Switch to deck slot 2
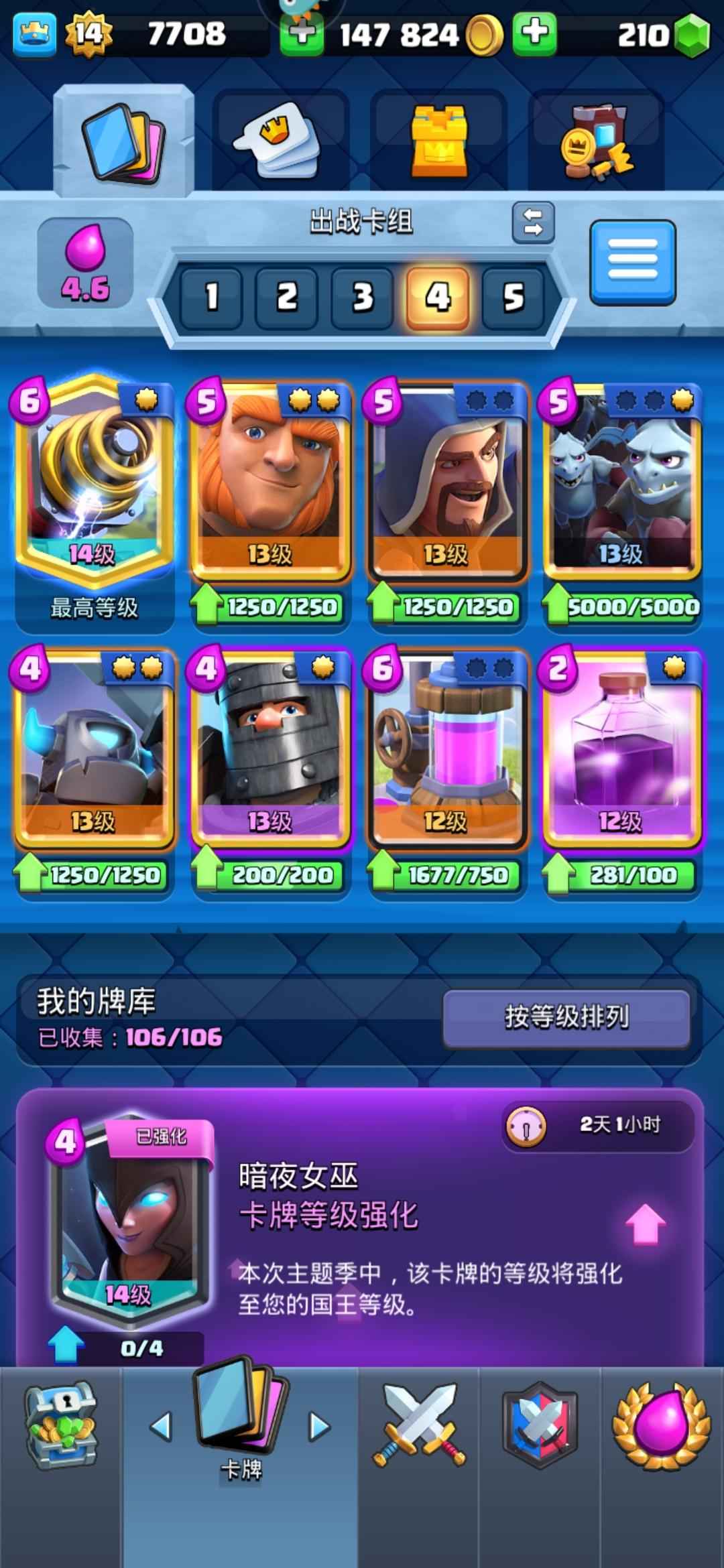 coord(287,297)
